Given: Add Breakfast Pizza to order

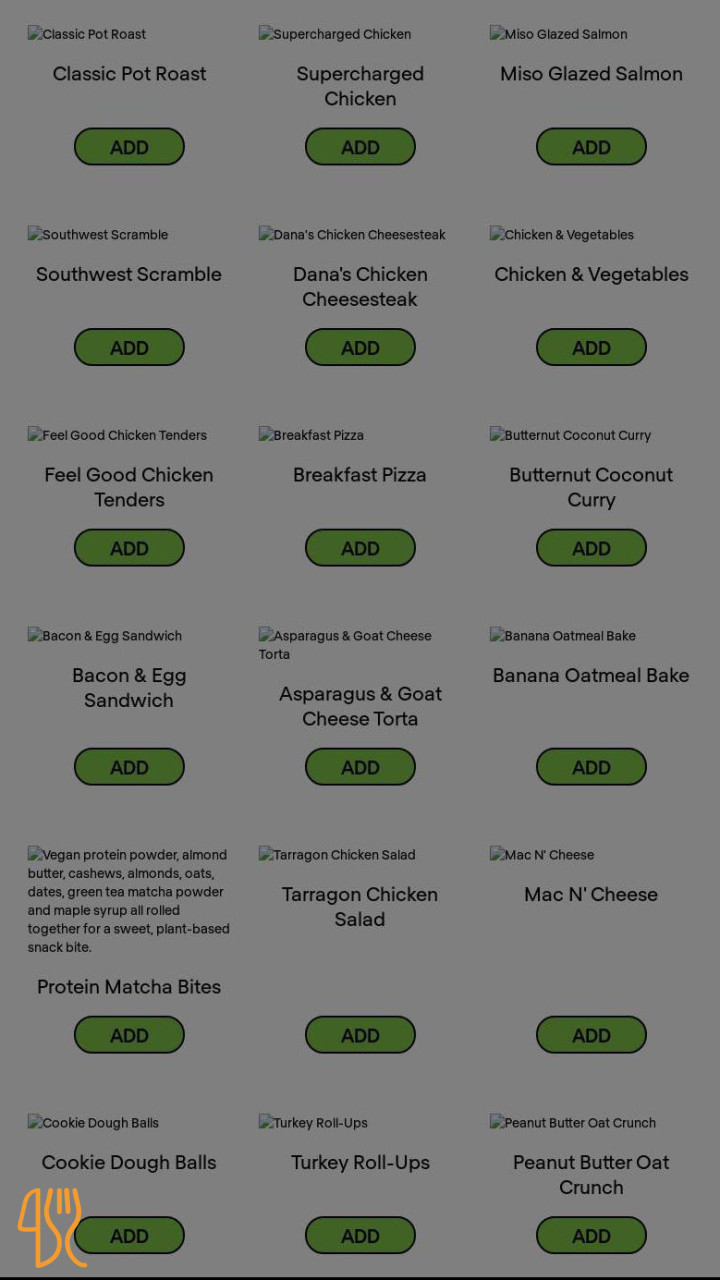Looking at the screenshot, I should [x=360, y=548].
